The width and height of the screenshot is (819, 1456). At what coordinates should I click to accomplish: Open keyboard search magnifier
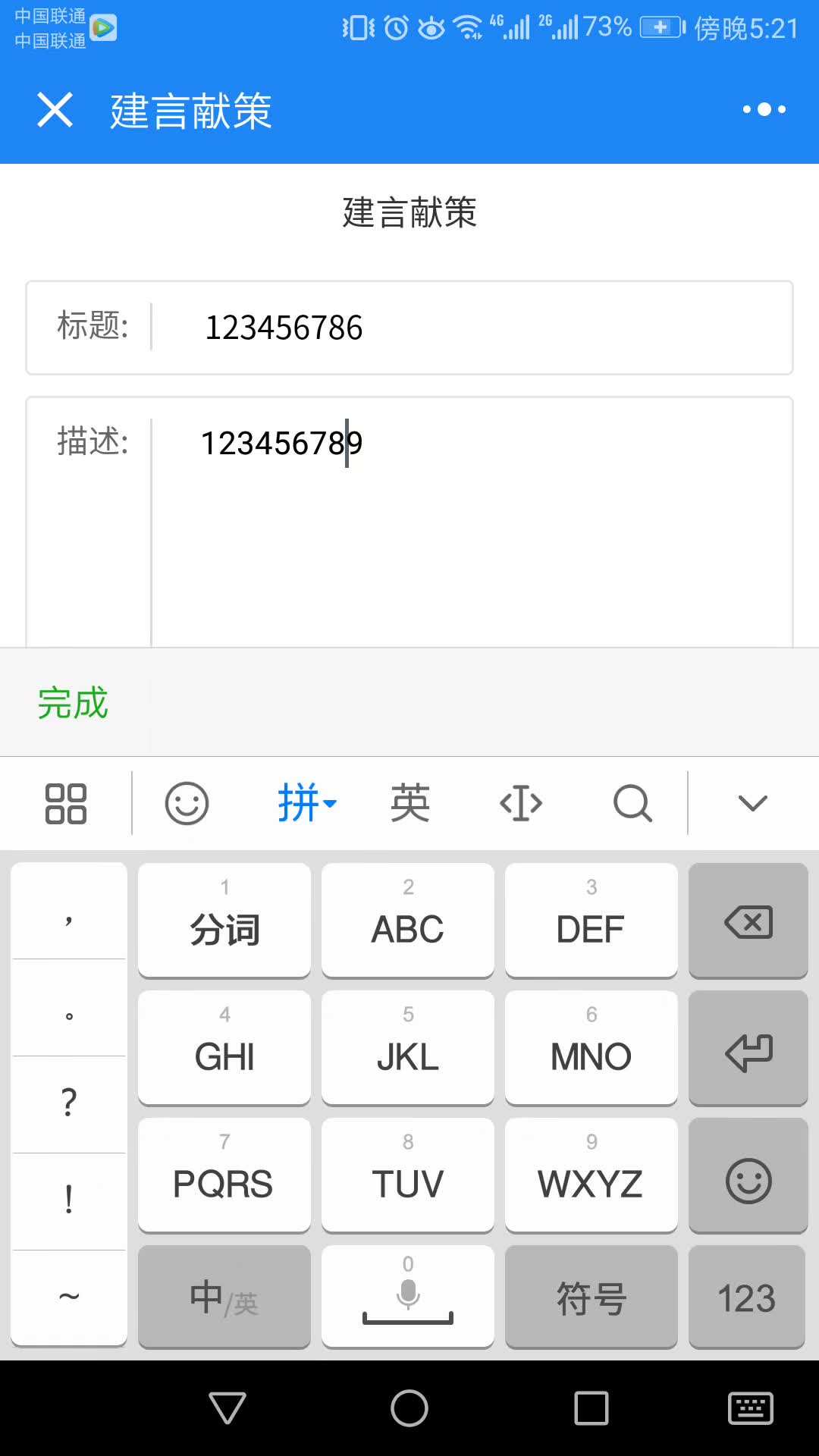click(x=632, y=803)
